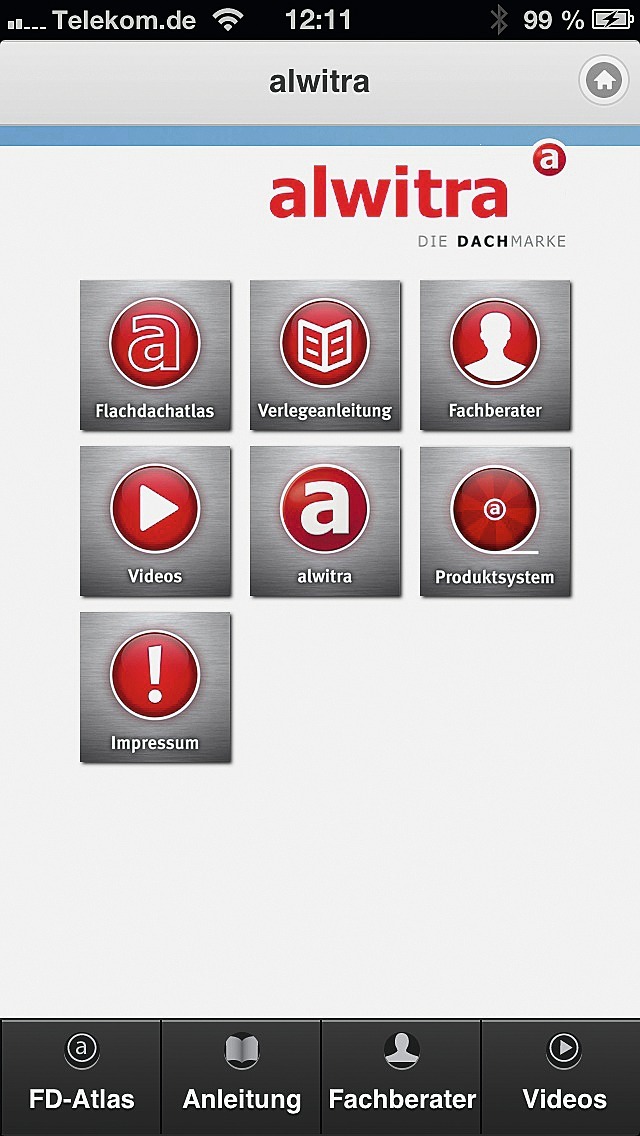Open the Verlegeanleitung tile

click(x=325, y=355)
